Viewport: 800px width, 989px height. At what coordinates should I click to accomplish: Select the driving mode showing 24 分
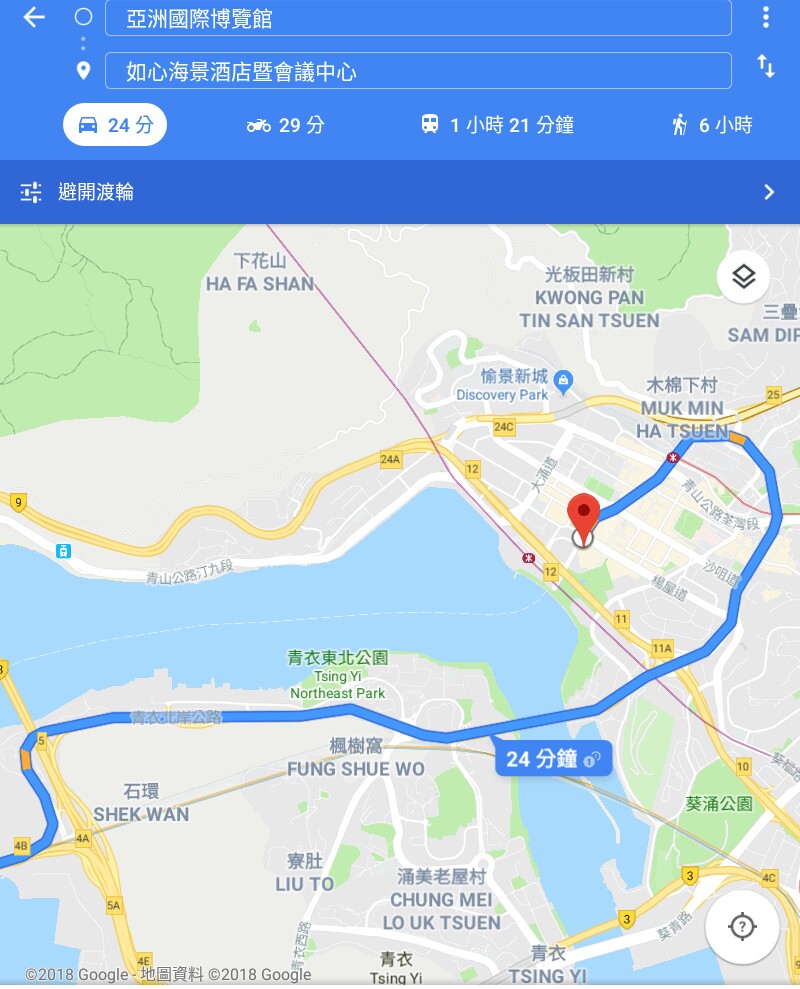coord(115,125)
